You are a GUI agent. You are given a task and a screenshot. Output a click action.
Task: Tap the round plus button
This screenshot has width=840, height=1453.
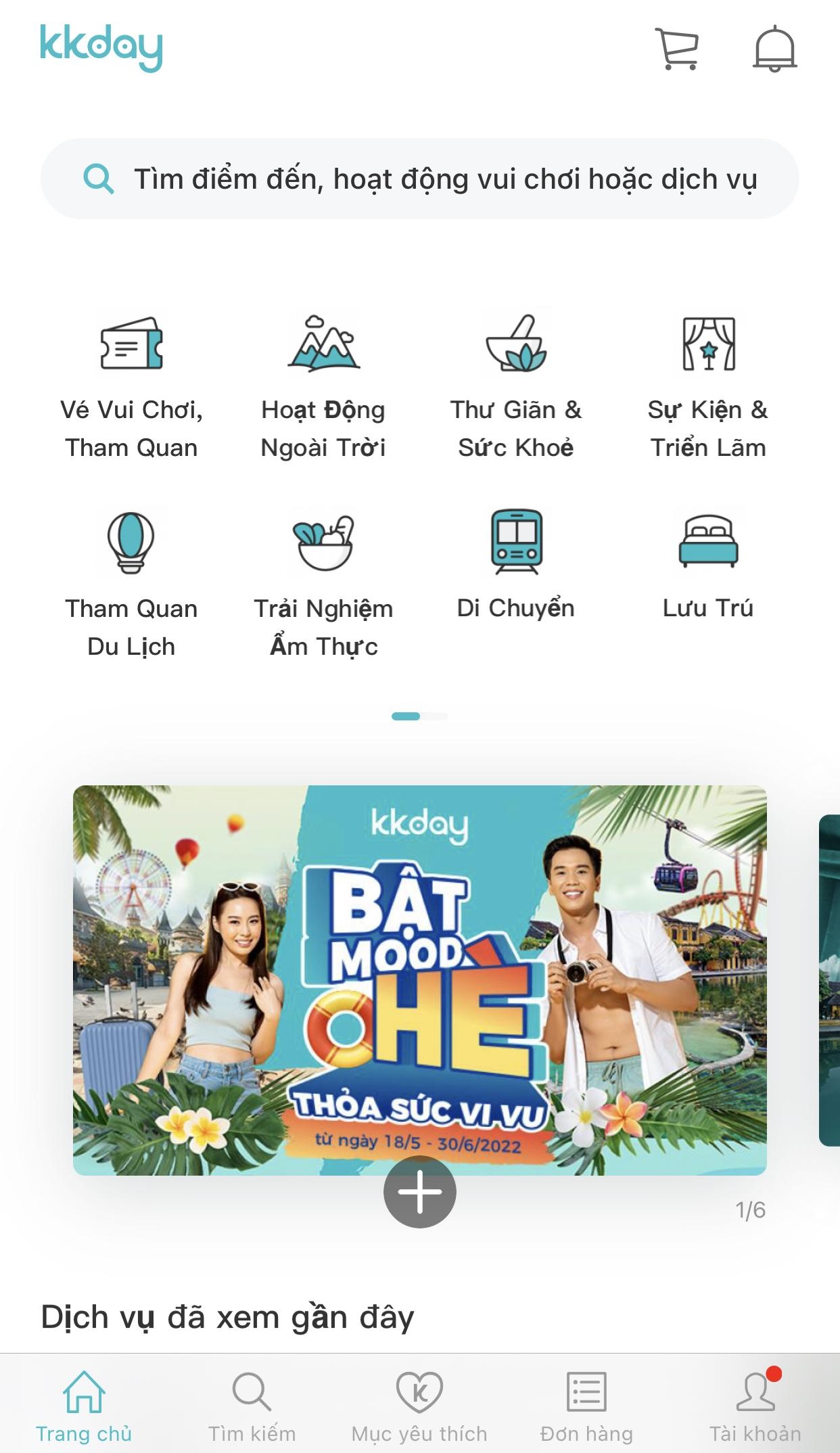[x=419, y=1192]
